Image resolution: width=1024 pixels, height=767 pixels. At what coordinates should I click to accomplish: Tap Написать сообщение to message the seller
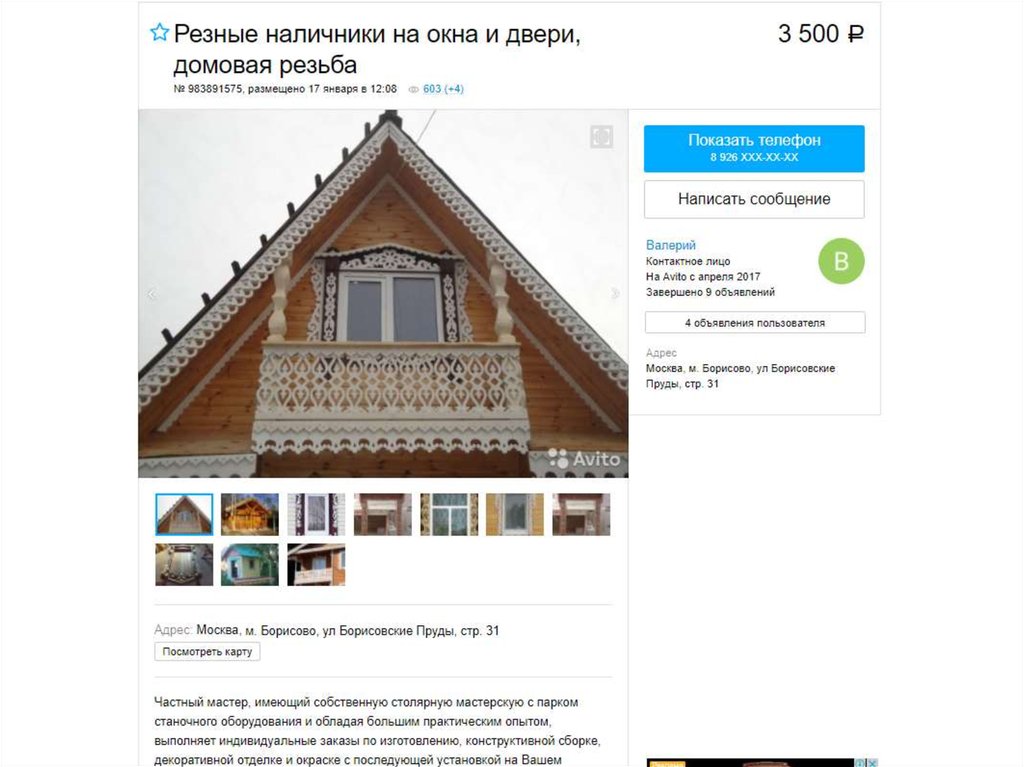pyautogui.click(x=754, y=199)
